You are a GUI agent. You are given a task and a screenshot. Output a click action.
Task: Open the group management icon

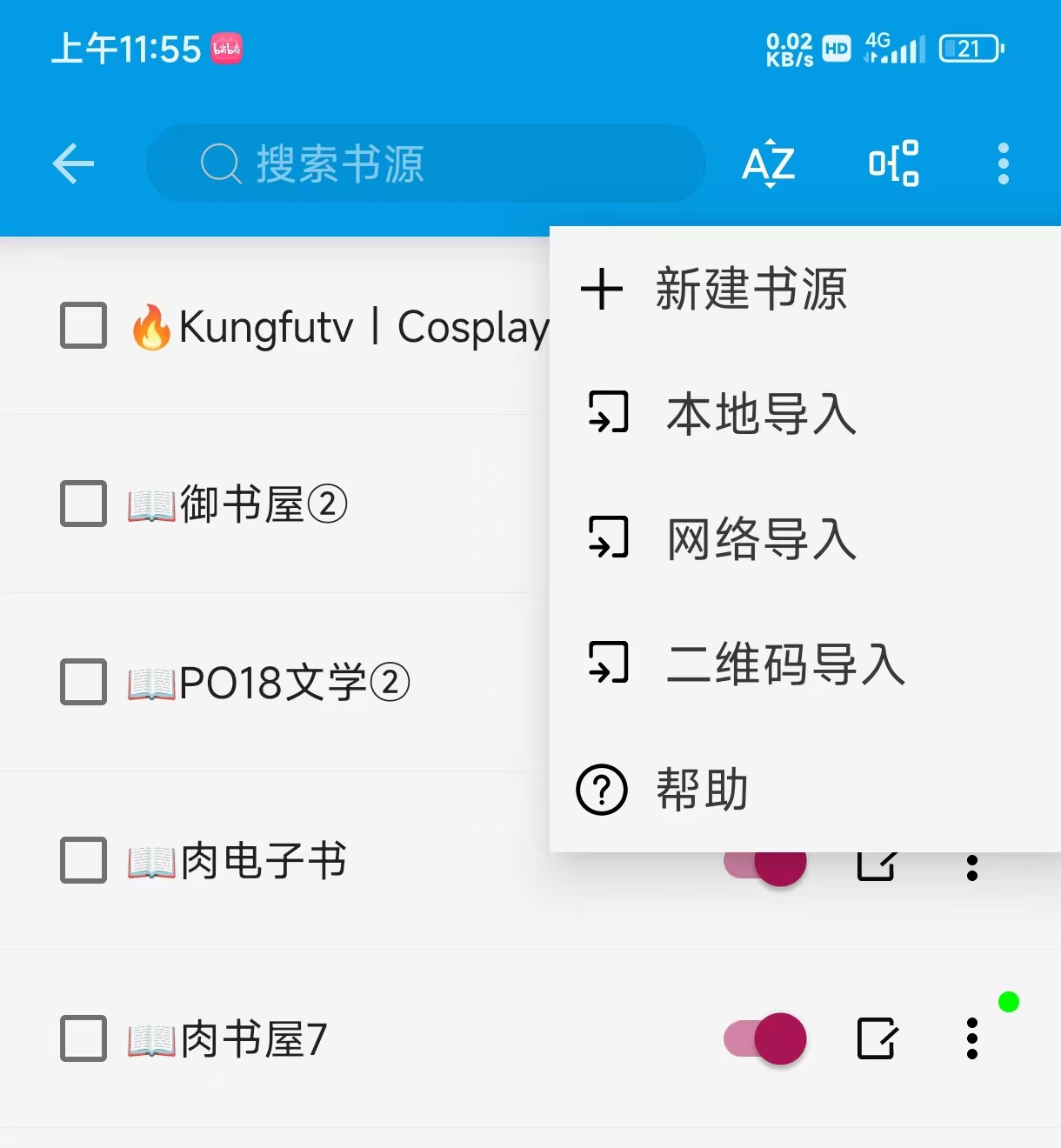pyautogui.click(x=894, y=164)
